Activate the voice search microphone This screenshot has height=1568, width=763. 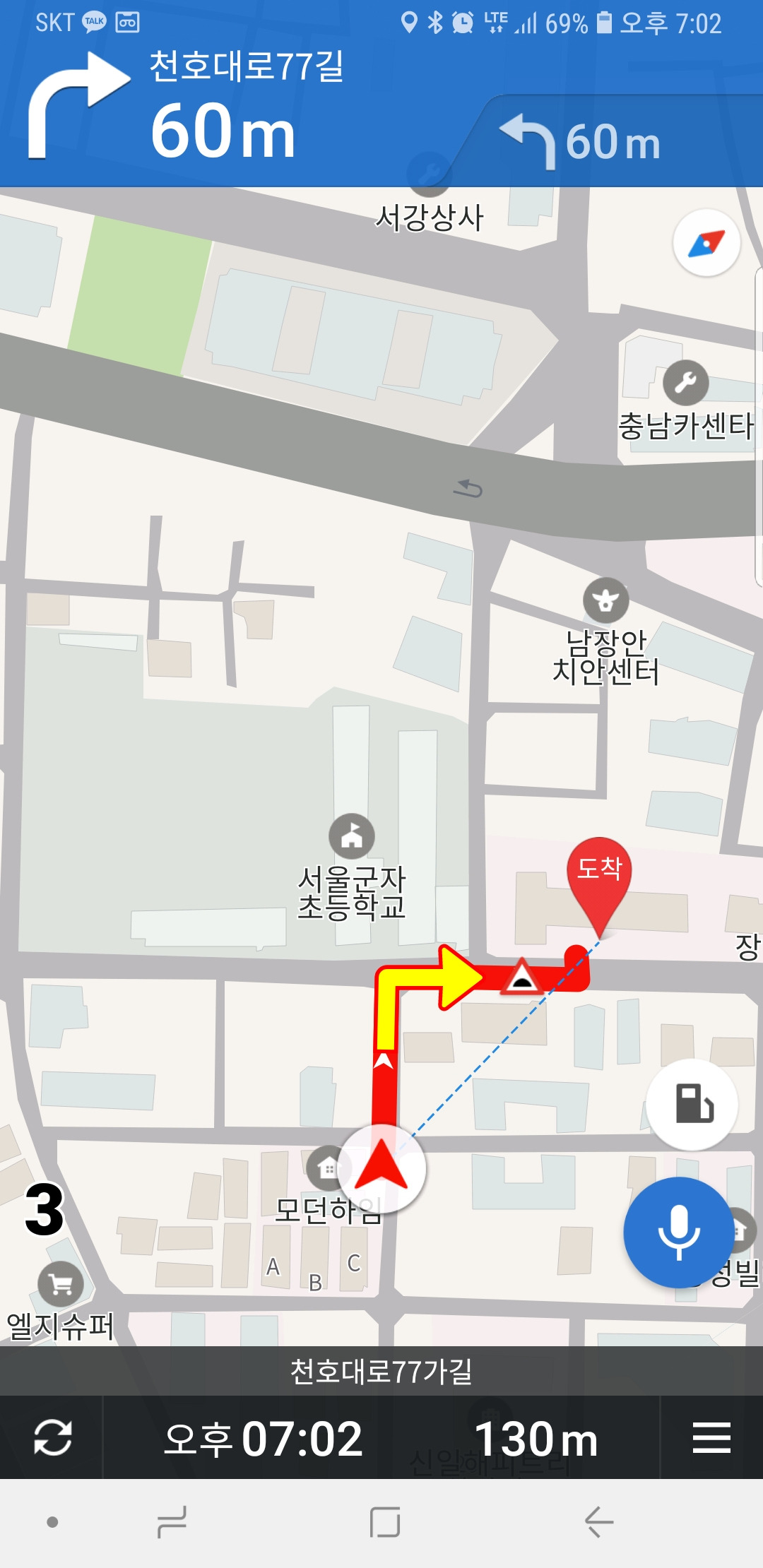click(x=678, y=1233)
